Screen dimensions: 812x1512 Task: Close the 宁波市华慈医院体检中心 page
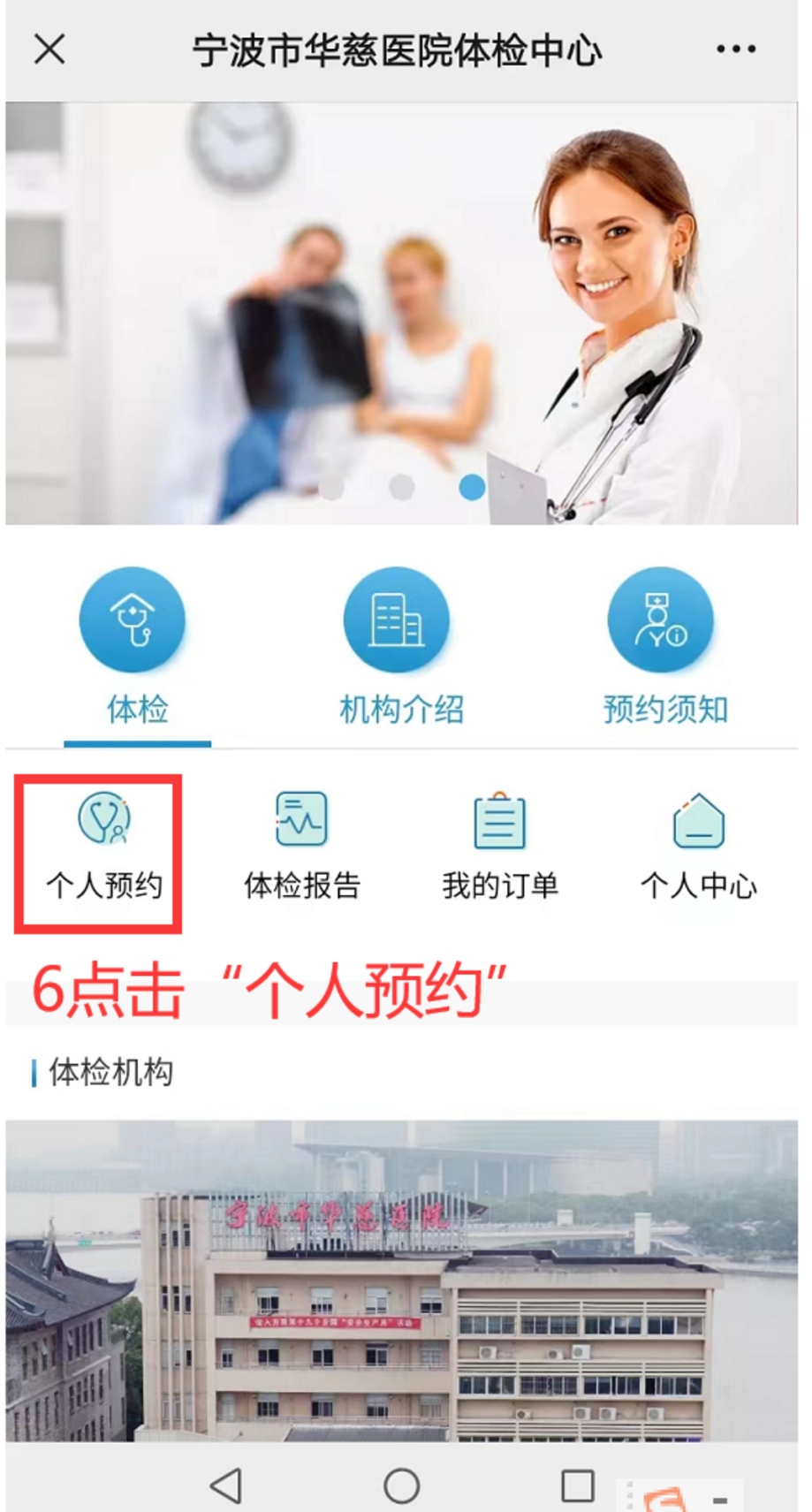point(49,49)
